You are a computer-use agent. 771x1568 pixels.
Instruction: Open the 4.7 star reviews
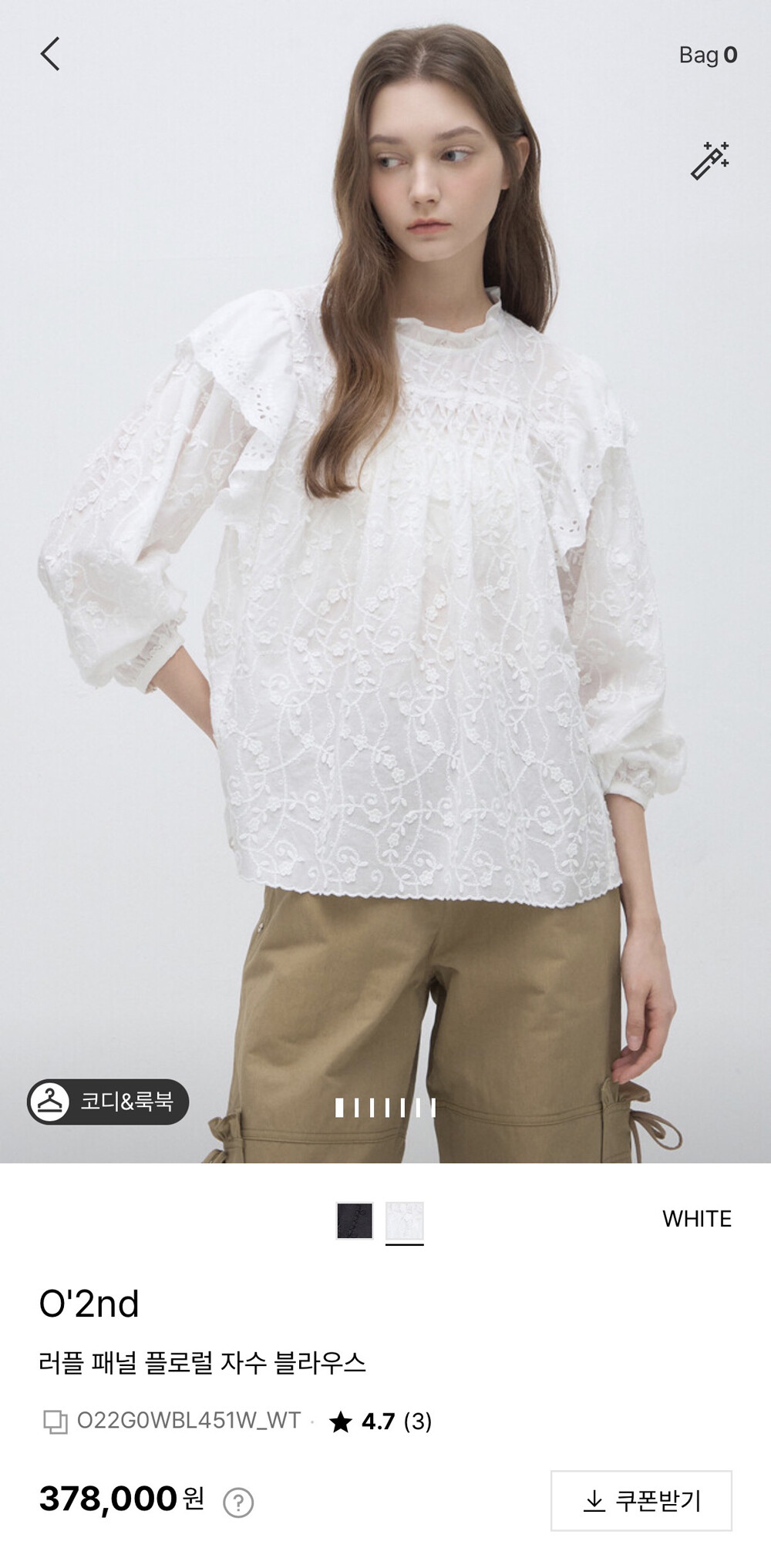(x=380, y=1422)
